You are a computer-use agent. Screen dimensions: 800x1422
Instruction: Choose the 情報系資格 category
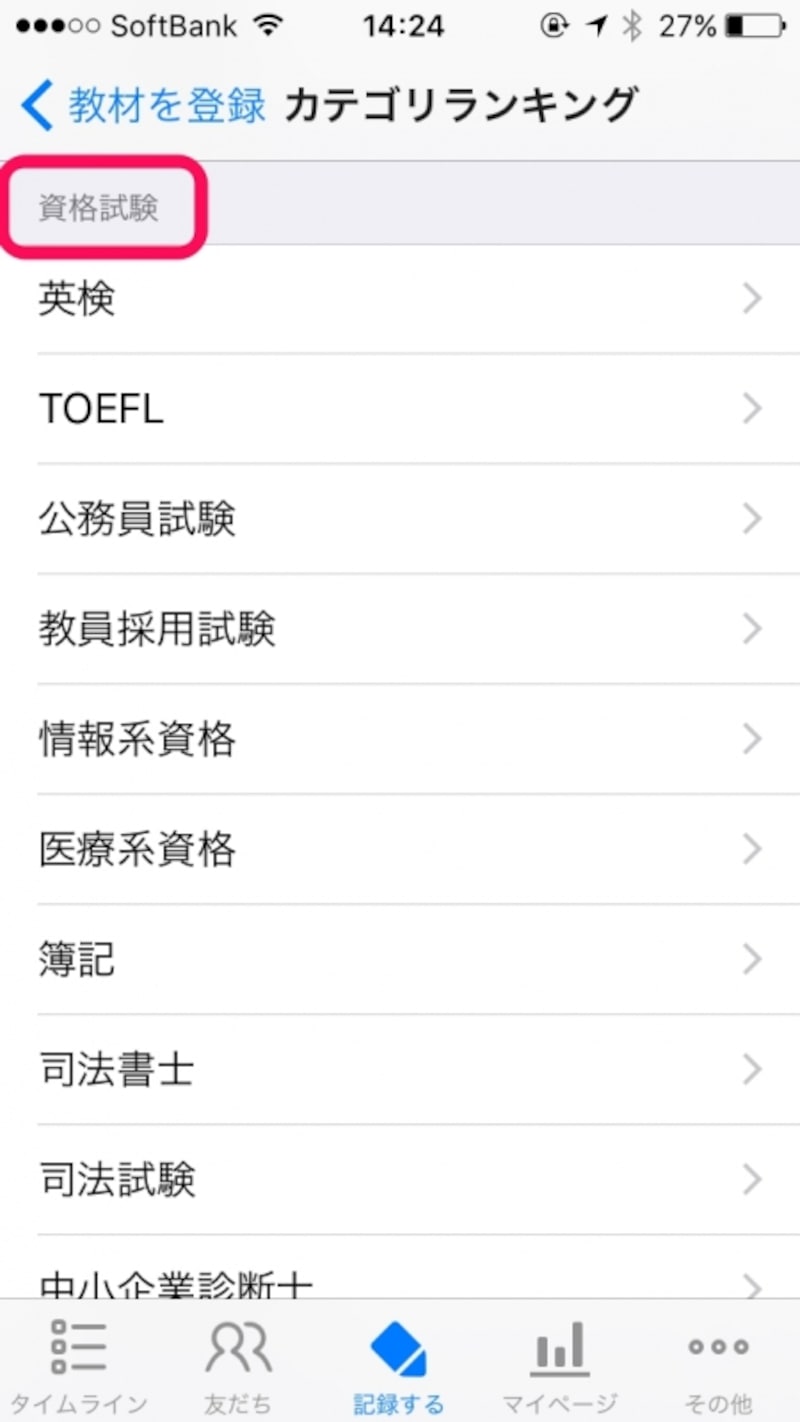[400, 739]
